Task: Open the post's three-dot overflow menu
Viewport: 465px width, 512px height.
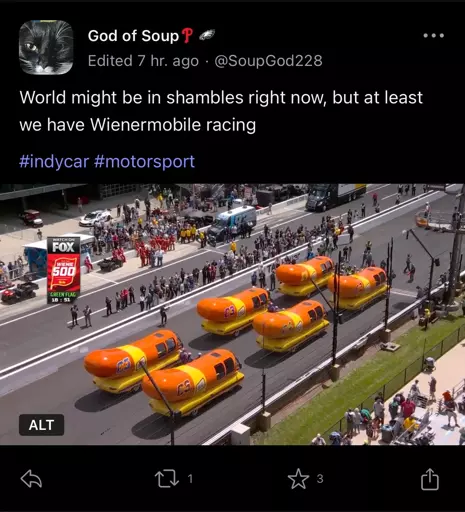Action: [433, 35]
